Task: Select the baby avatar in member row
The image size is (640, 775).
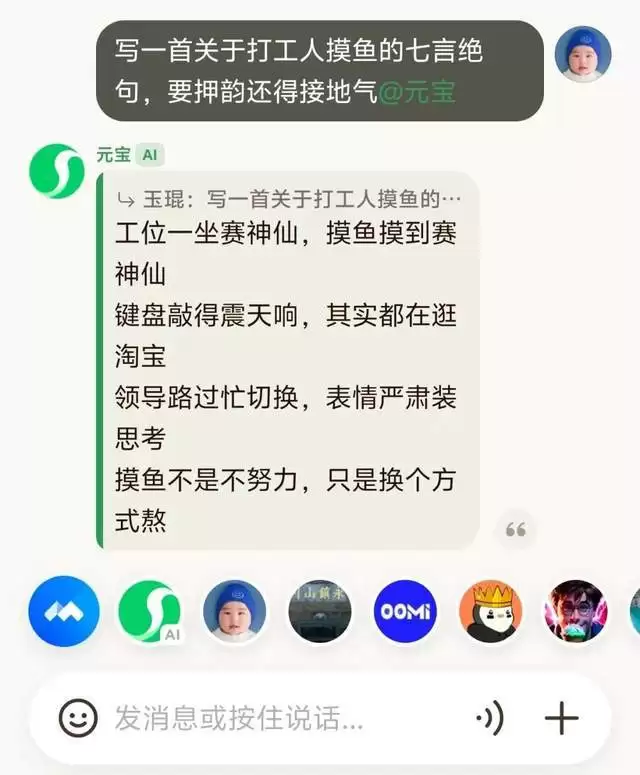Action: click(x=235, y=611)
